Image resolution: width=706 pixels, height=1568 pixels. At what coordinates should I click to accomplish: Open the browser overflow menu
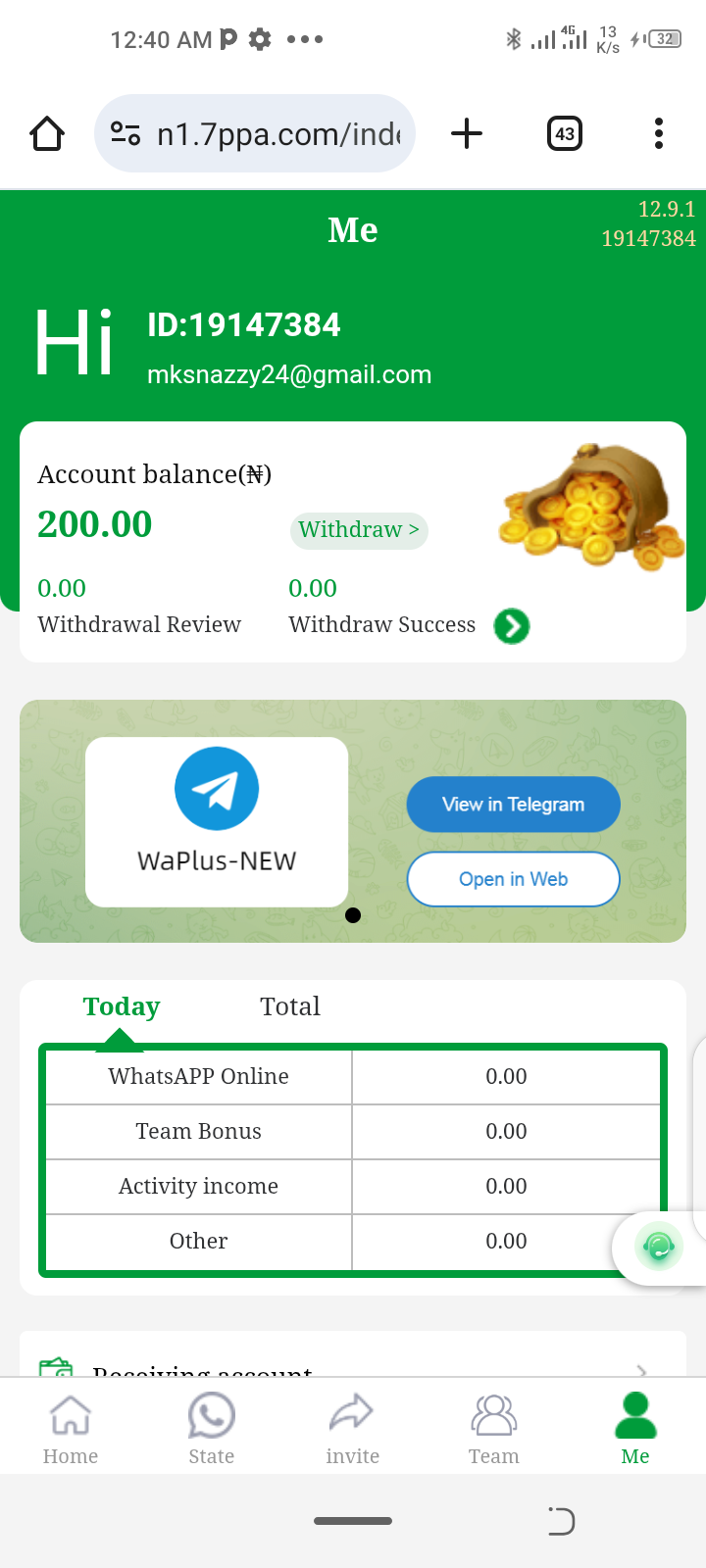pyautogui.click(x=658, y=133)
